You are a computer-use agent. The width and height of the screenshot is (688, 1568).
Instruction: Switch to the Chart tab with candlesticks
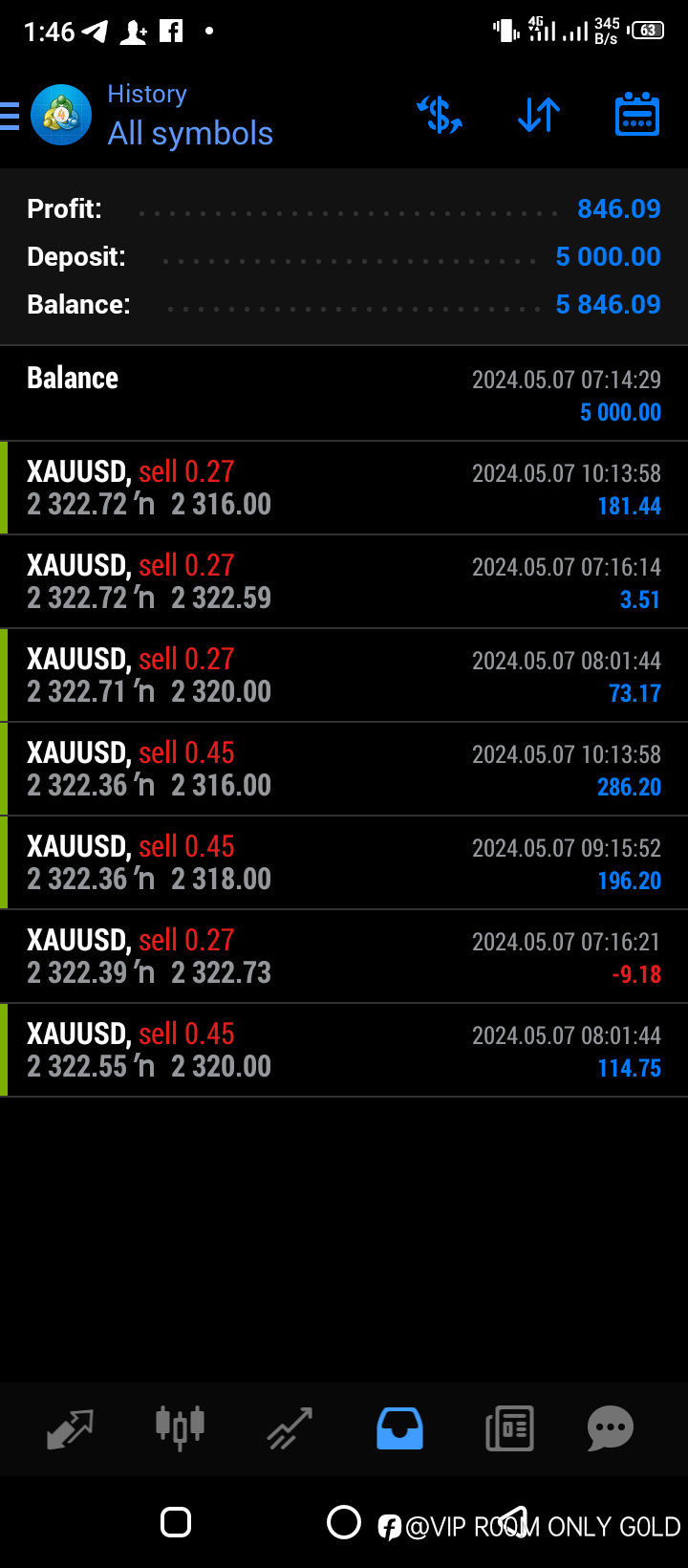[180, 1428]
